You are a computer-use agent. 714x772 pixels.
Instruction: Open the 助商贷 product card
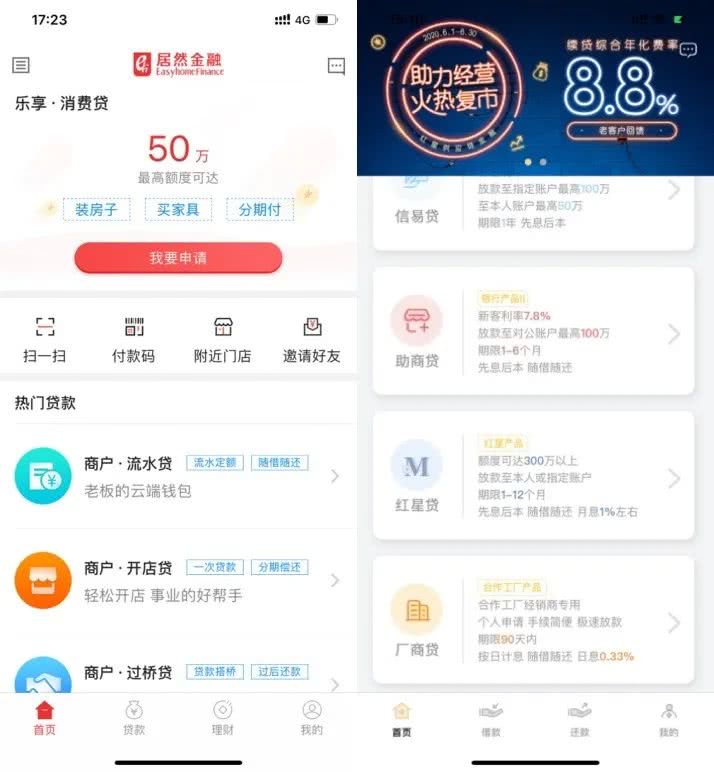(534, 333)
